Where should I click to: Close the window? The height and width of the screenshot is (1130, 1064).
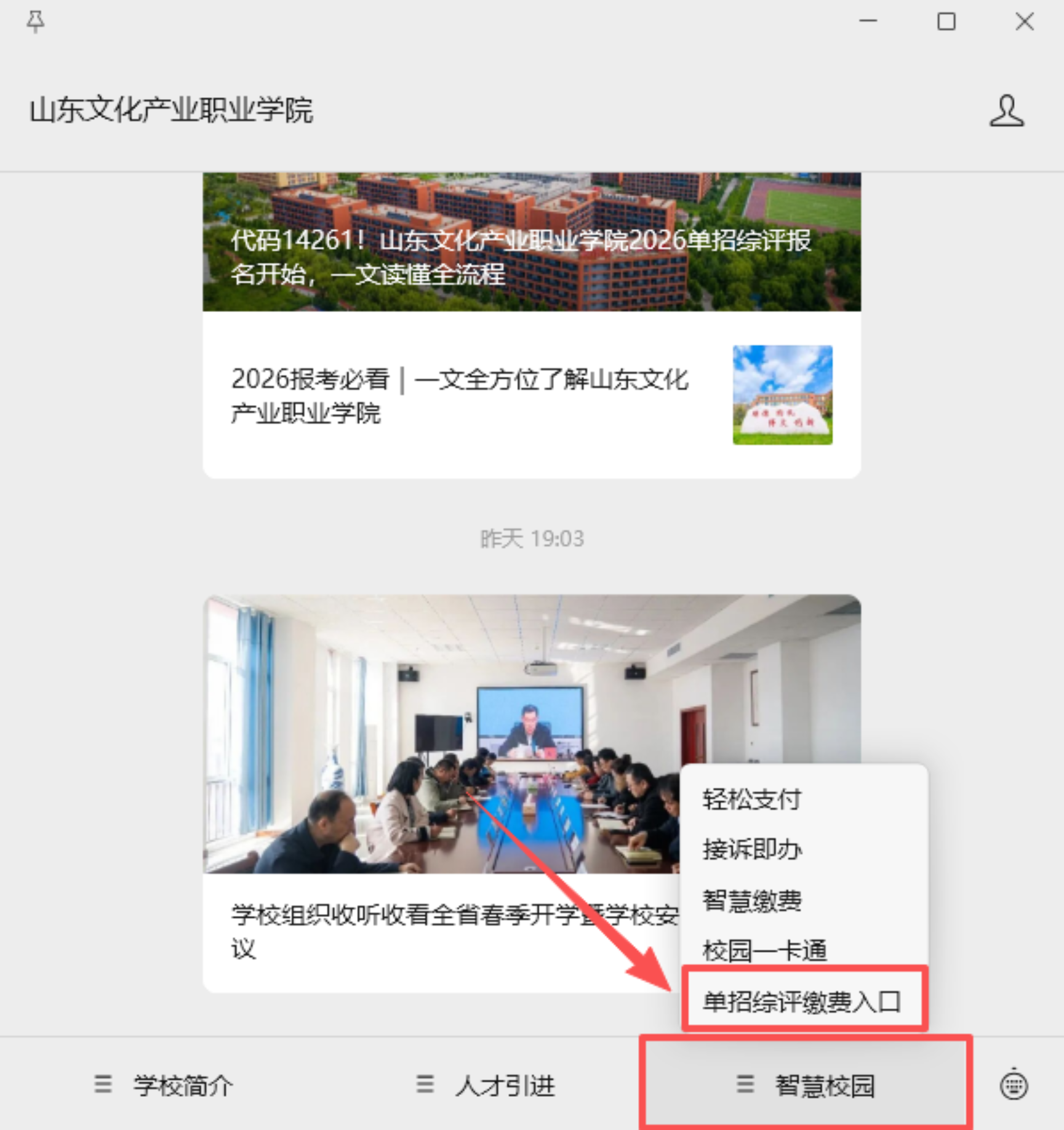1024,22
